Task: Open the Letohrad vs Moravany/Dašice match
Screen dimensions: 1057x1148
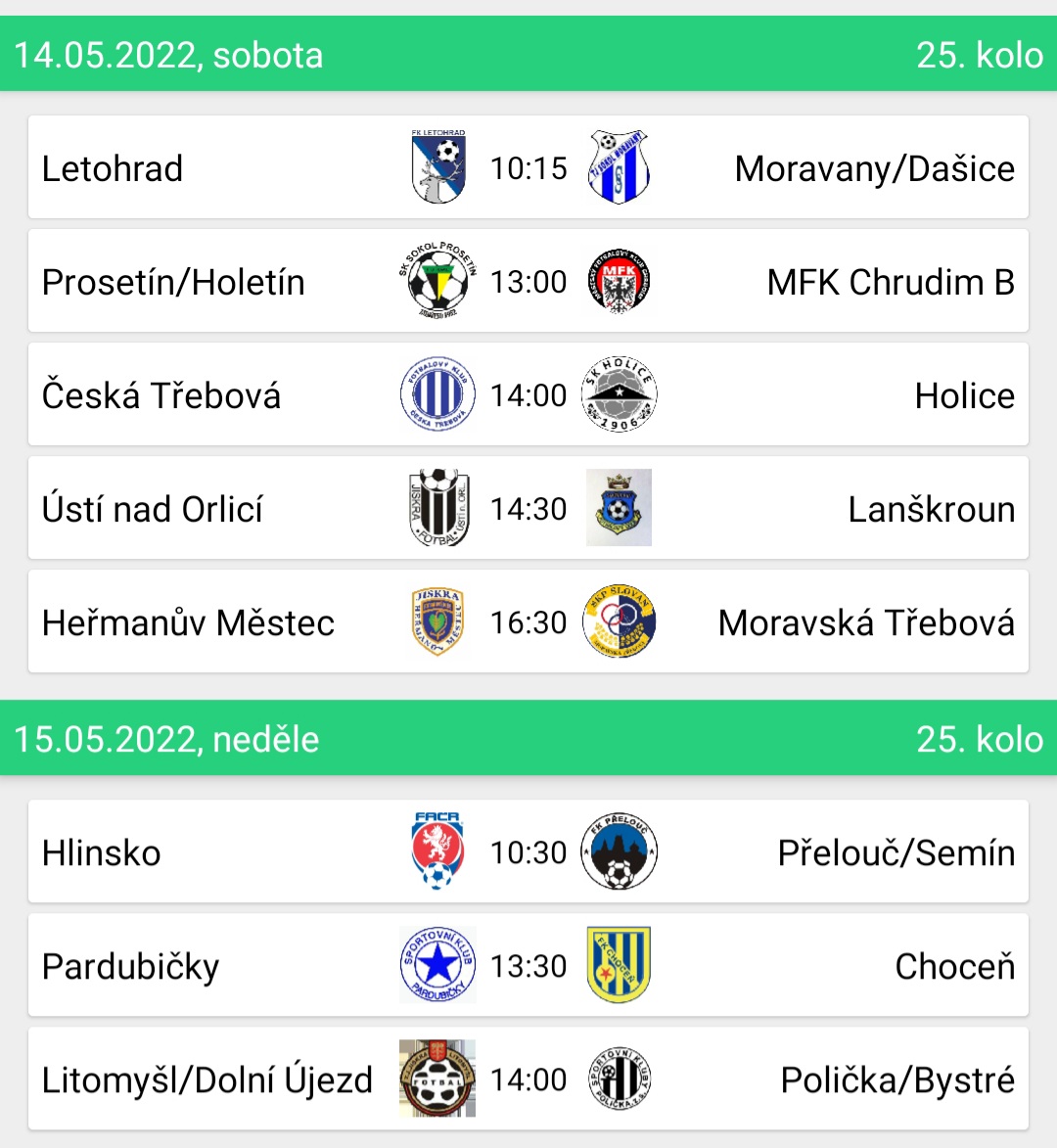Action: point(528,167)
